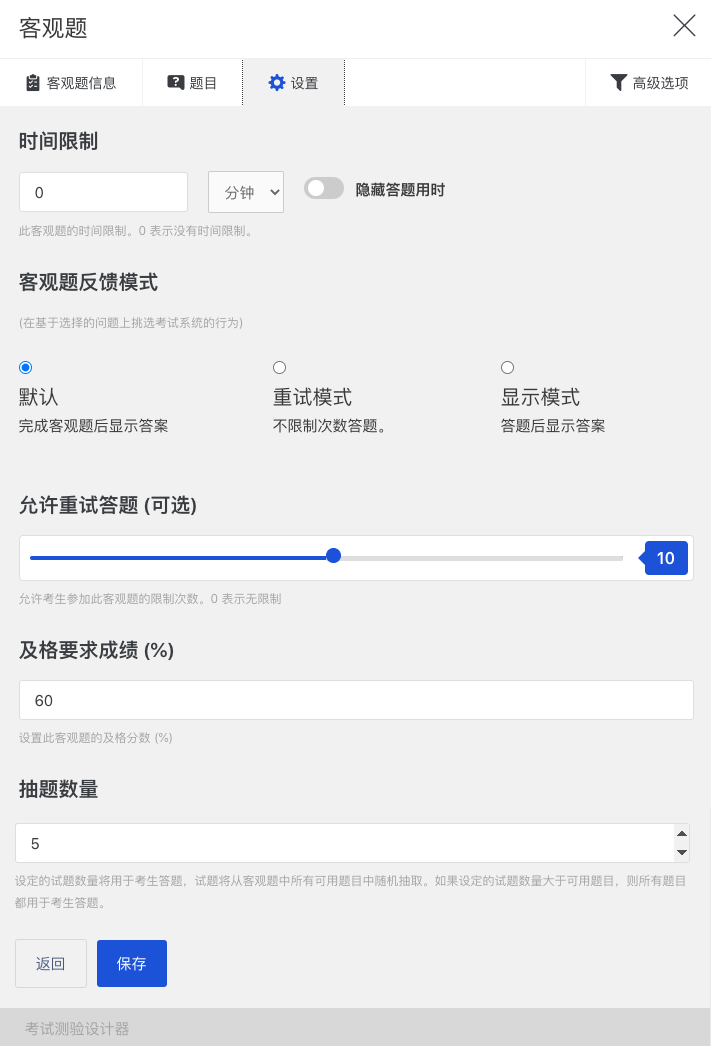The image size is (711, 1046).
Task: Tap the 允许重试答题 slider
Action: coord(334,557)
